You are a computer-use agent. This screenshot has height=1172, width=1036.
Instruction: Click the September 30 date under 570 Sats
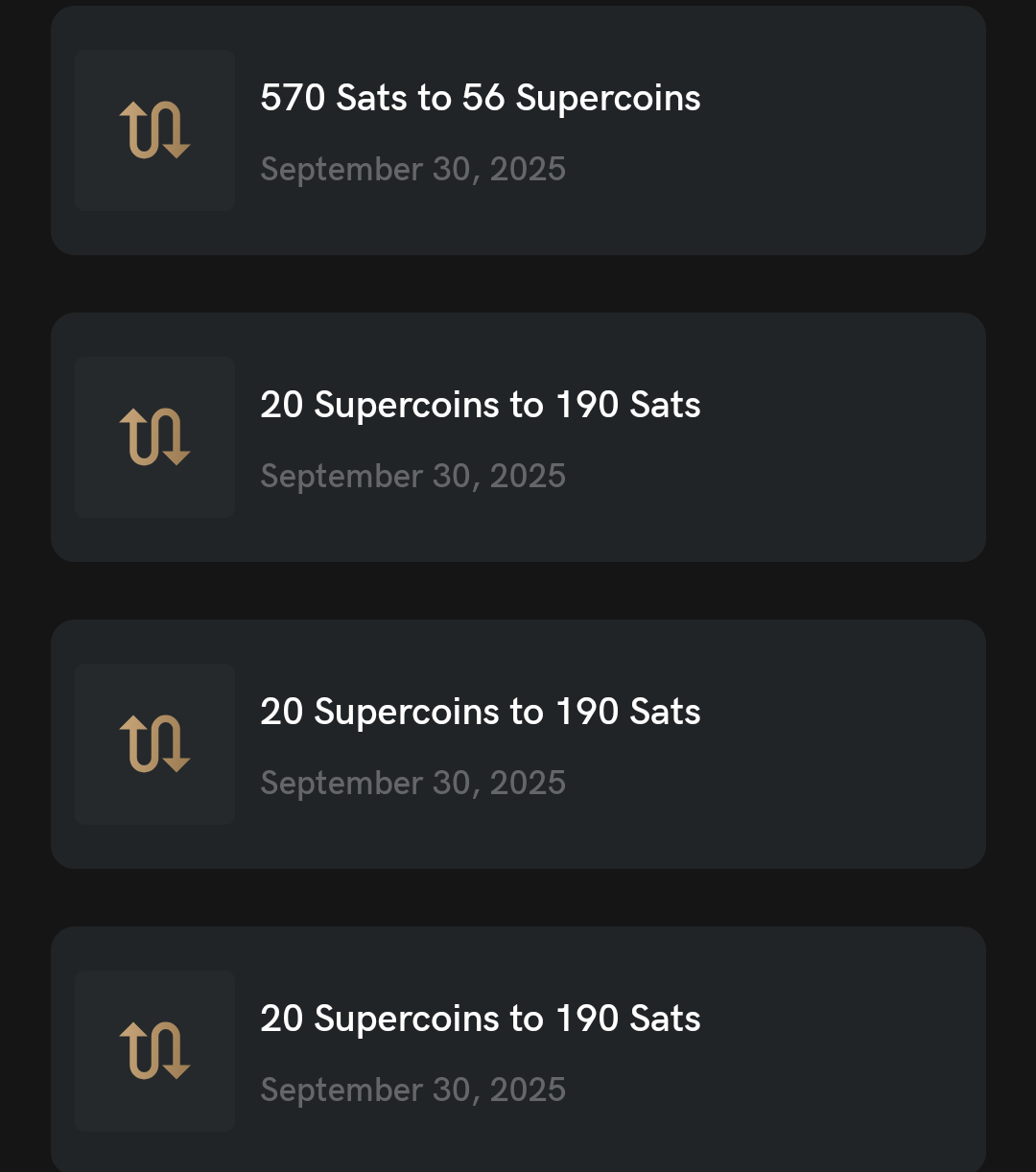point(412,169)
